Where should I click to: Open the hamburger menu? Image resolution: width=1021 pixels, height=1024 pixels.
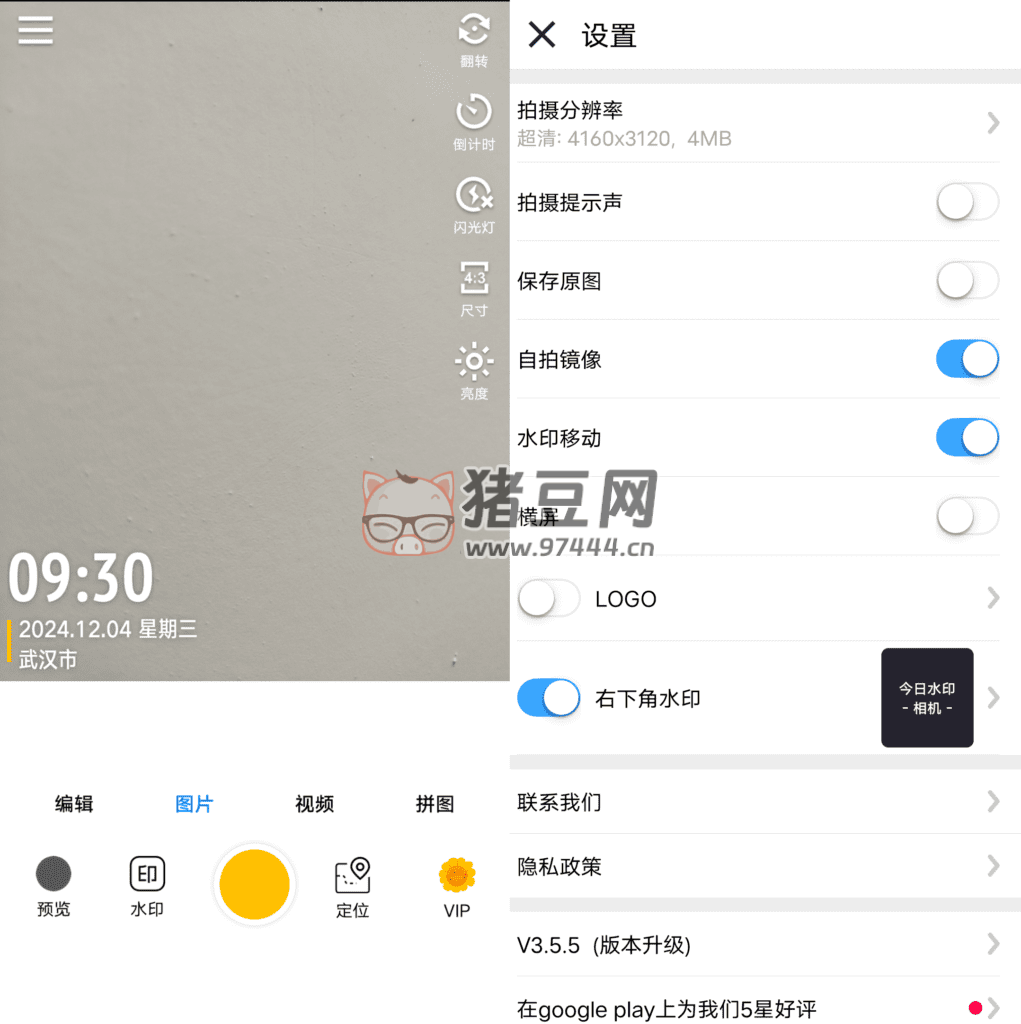[x=35, y=30]
